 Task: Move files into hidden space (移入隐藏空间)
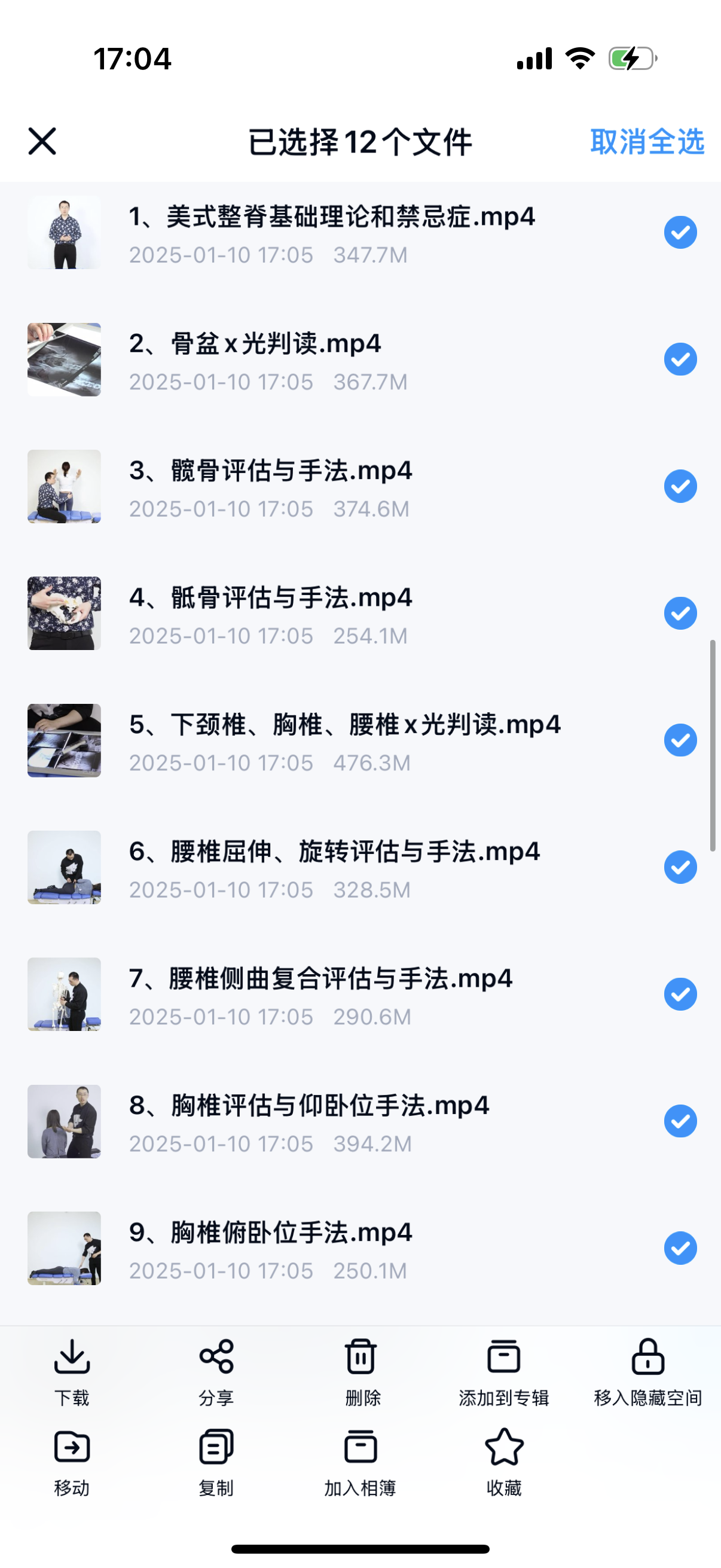point(647,1372)
